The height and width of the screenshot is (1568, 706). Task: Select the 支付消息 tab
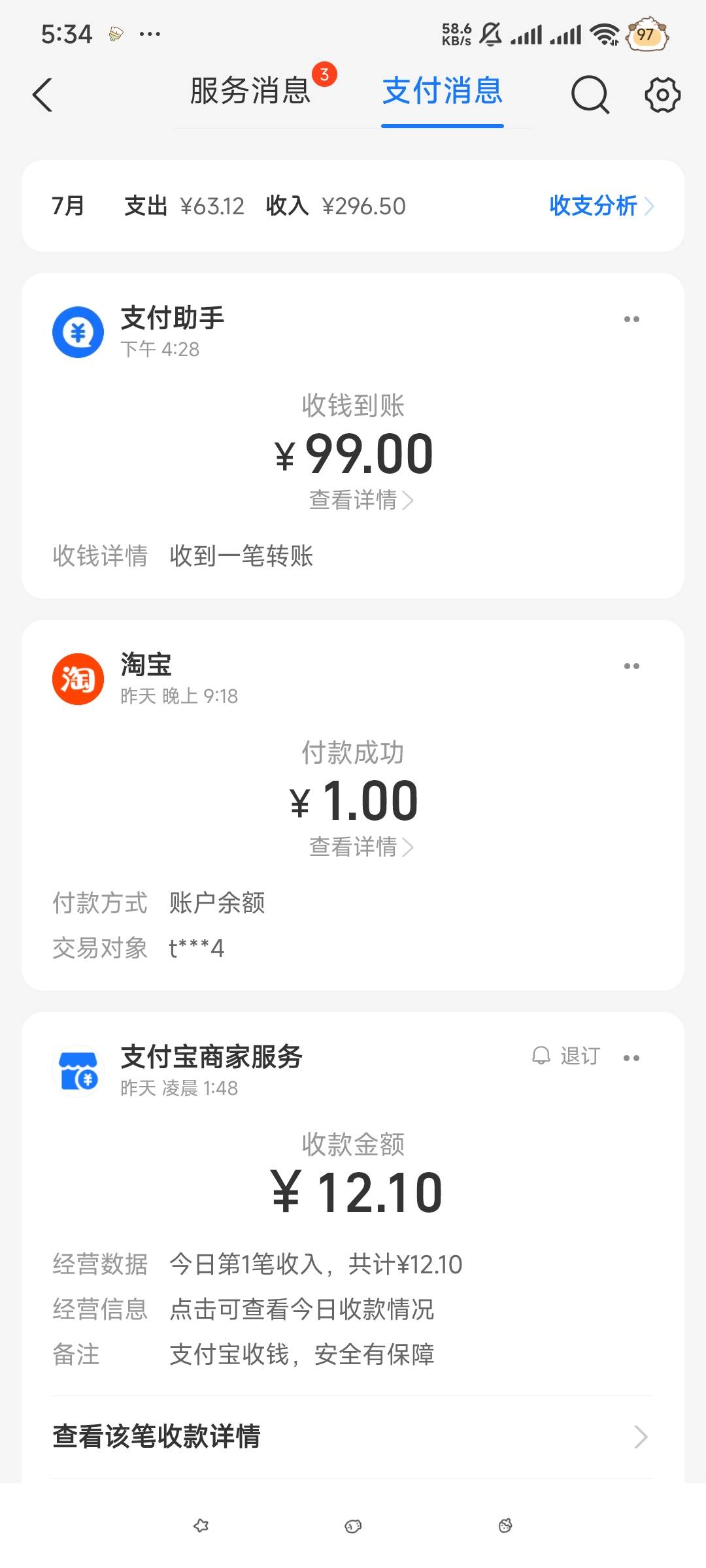pyautogui.click(x=443, y=91)
